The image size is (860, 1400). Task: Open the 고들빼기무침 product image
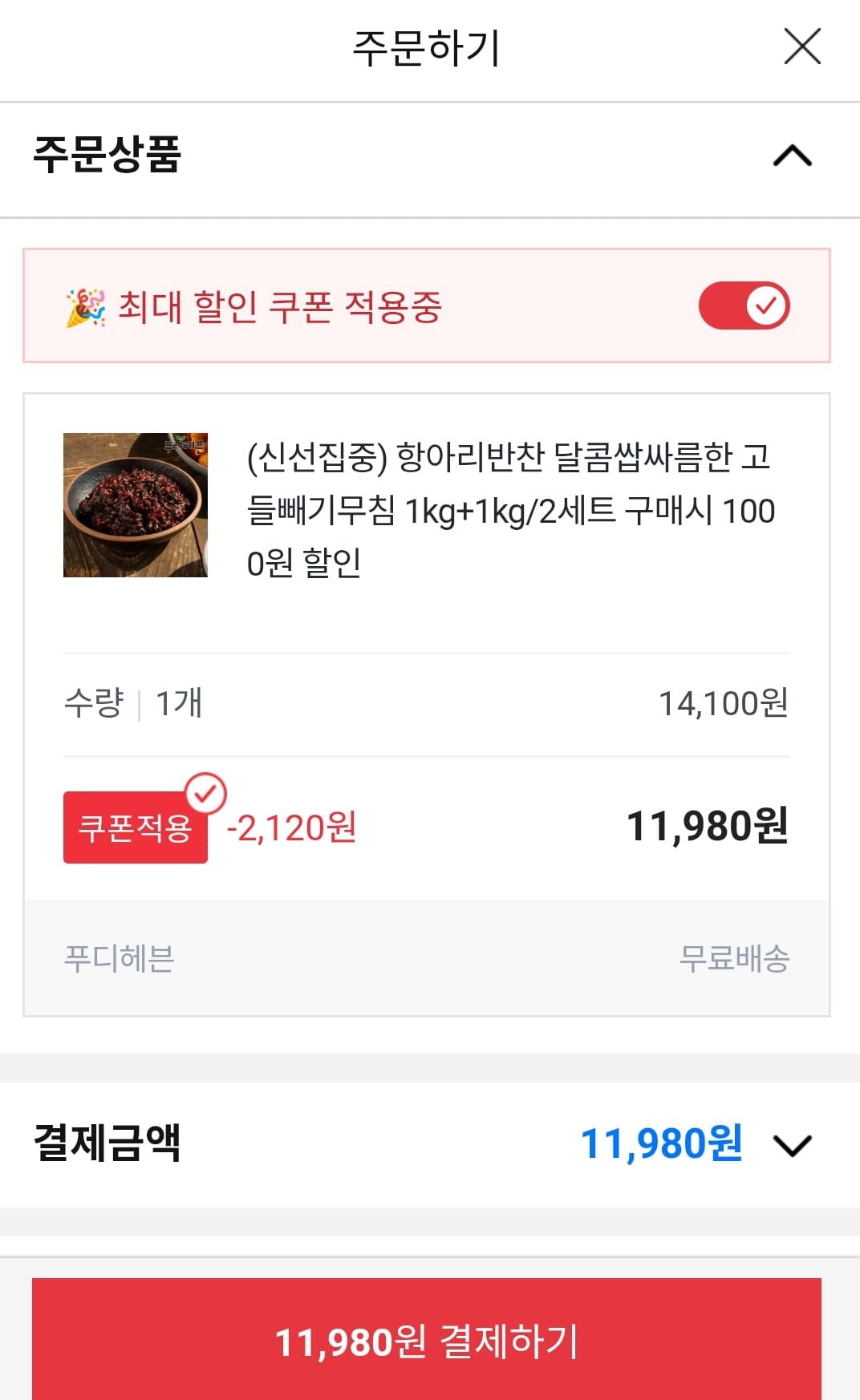(x=136, y=505)
